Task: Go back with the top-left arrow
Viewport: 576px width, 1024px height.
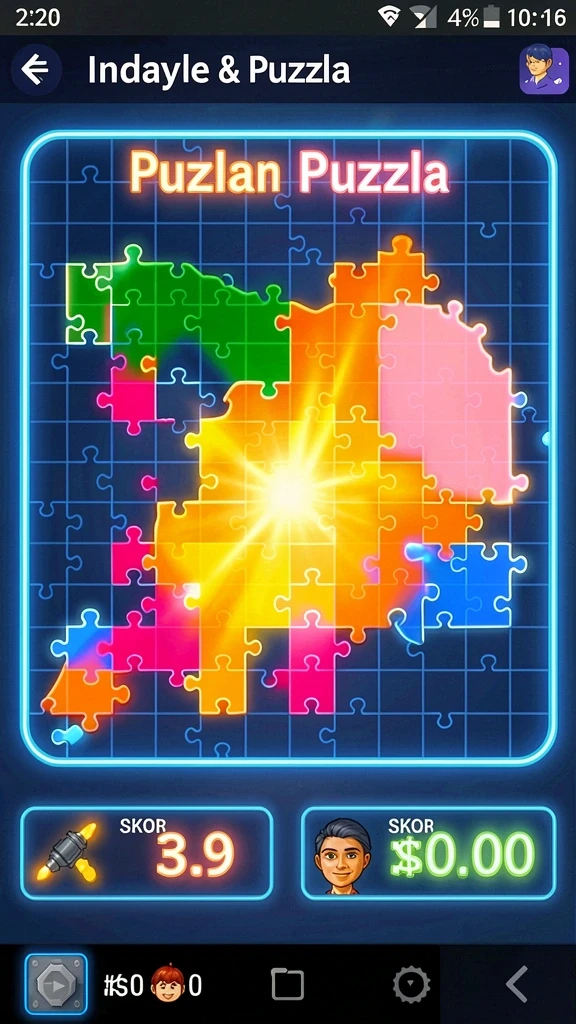Action: click(x=36, y=69)
